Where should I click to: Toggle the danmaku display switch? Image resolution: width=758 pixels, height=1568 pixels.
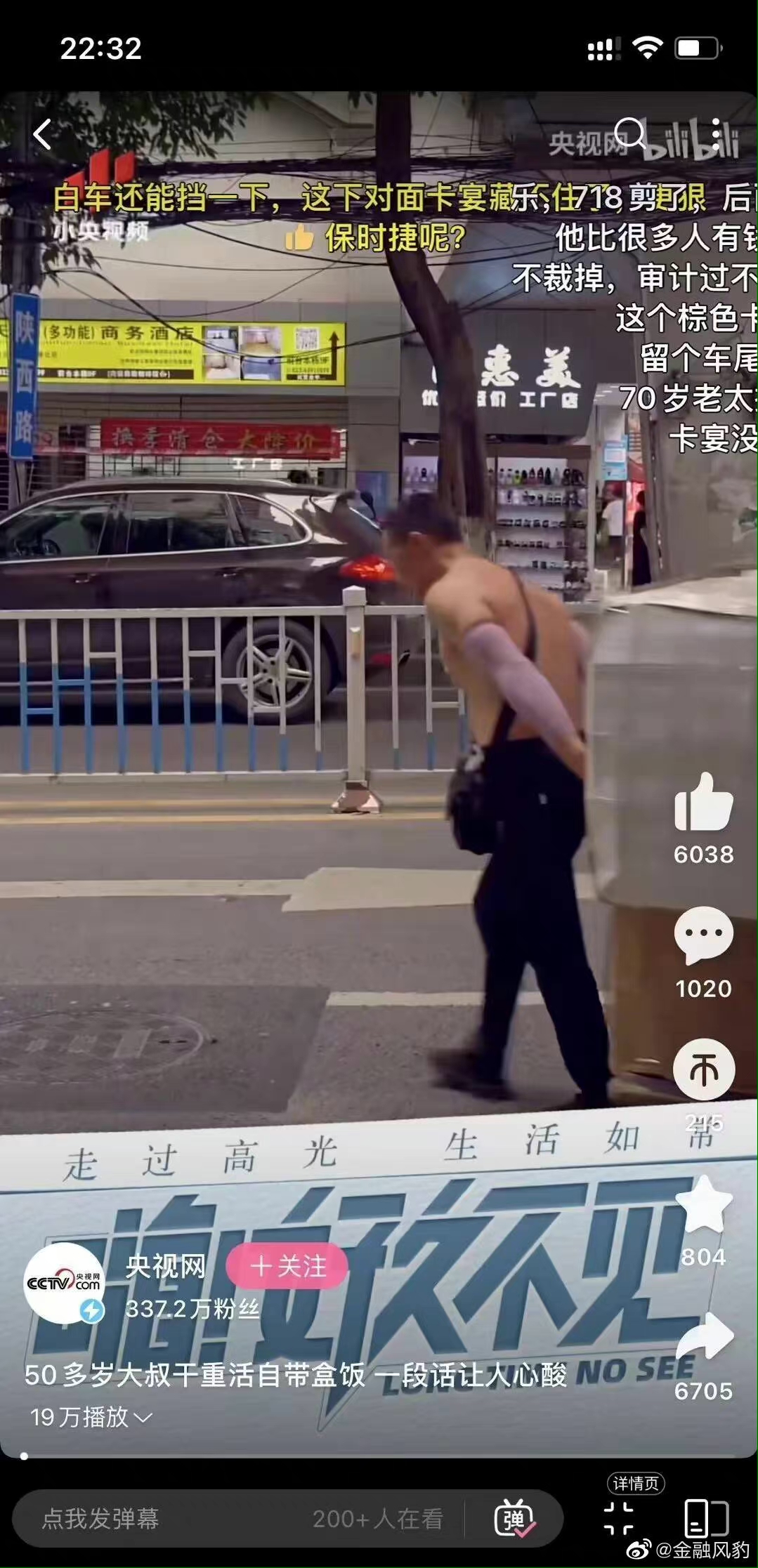[x=514, y=1520]
